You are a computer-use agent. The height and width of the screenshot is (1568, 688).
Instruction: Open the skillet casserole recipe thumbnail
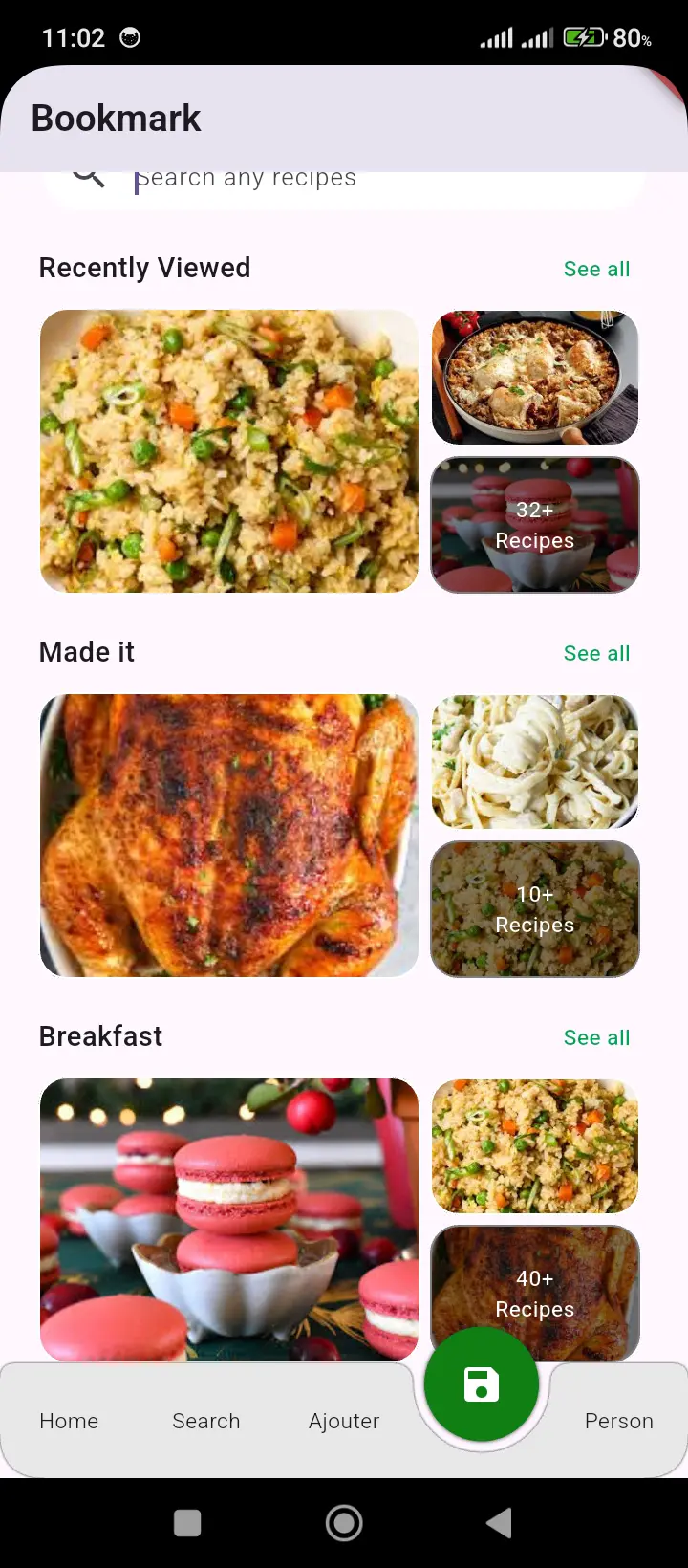pyautogui.click(x=535, y=378)
